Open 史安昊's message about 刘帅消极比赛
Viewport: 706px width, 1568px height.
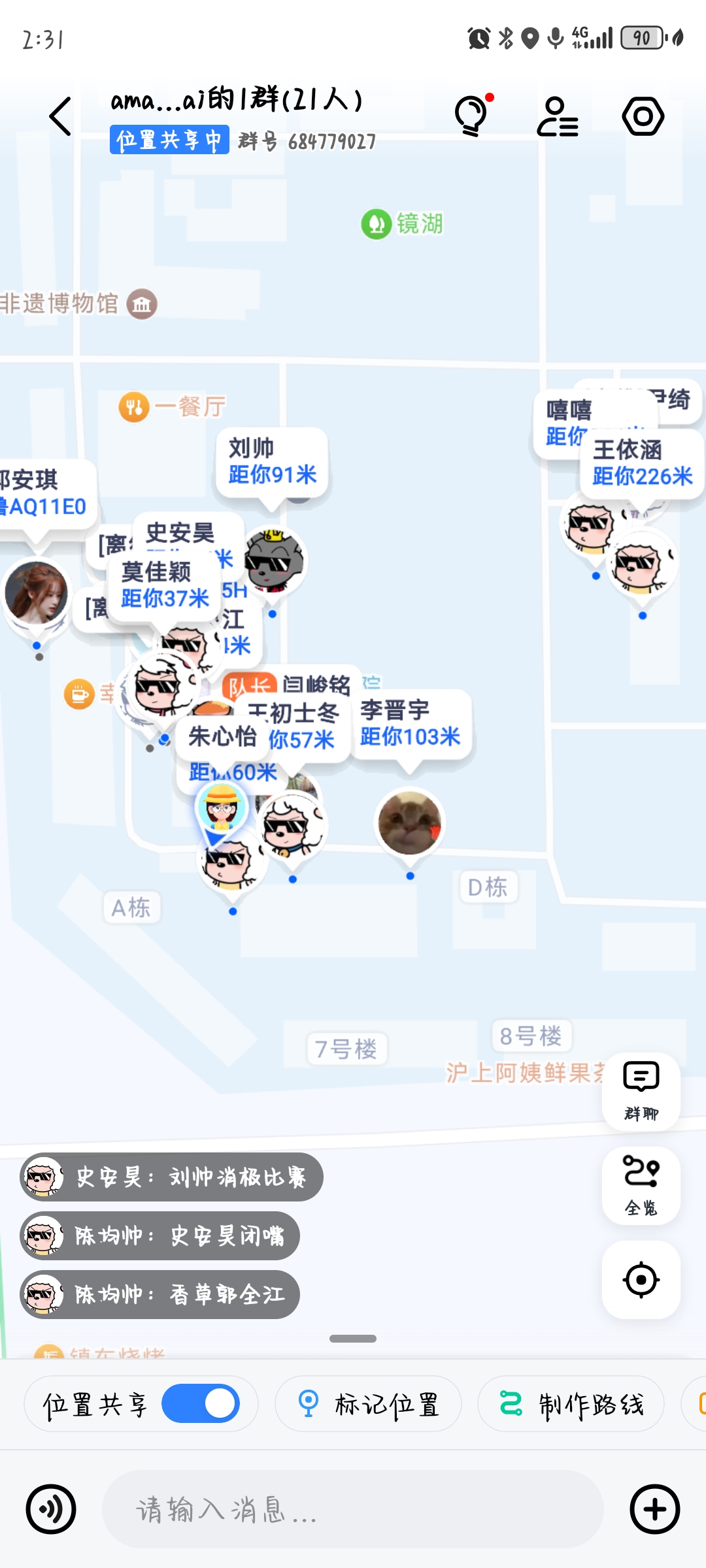tap(171, 1177)
